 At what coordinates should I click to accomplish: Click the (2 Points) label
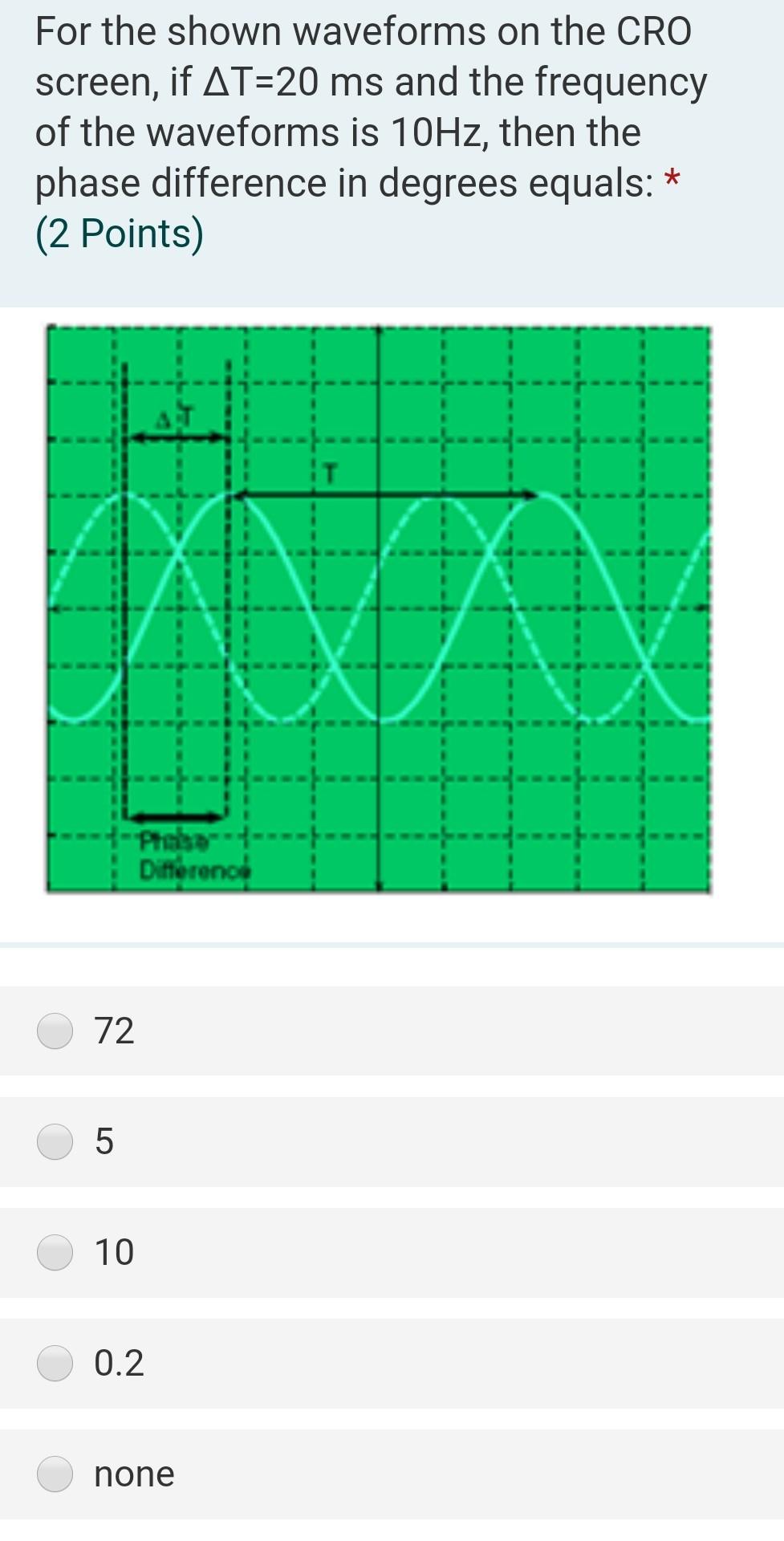[119, 233]
